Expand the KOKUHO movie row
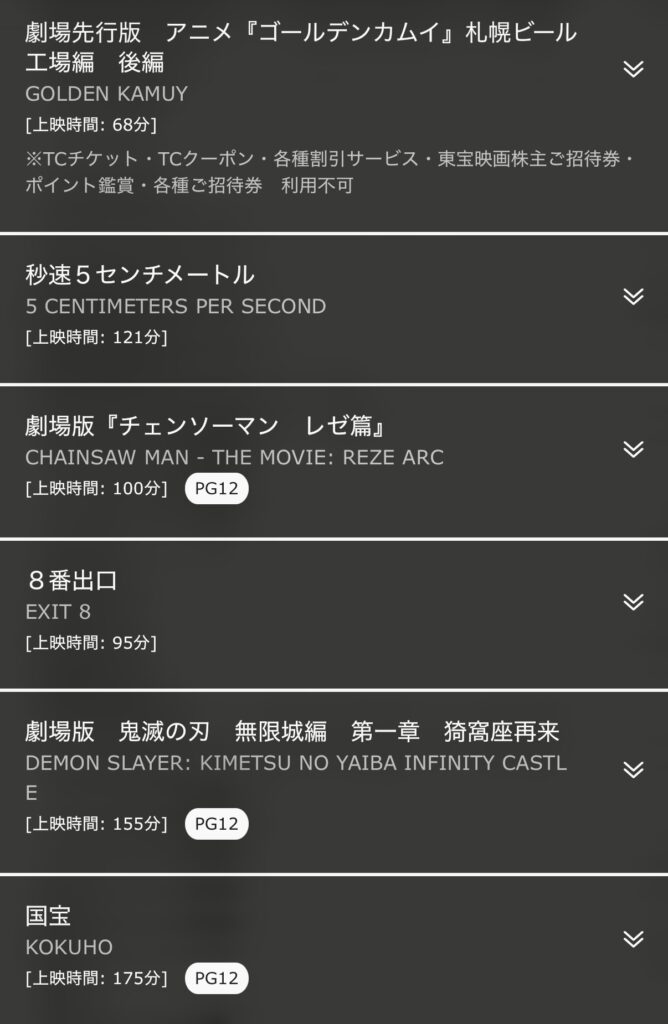Screen dimensions: 668x1024 632,939
